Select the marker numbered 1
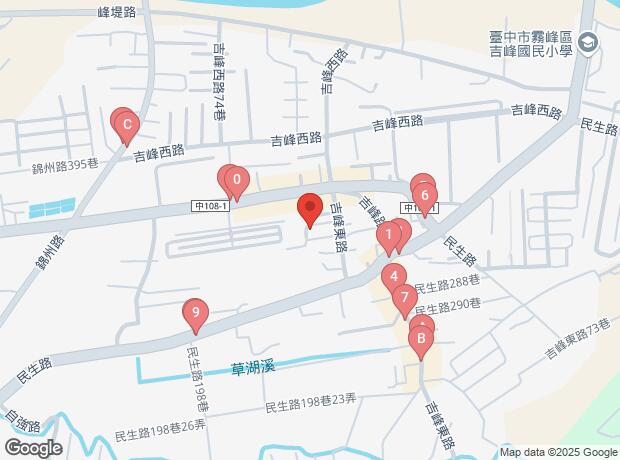This screenshot has height=460, width=620. point(388,236)
